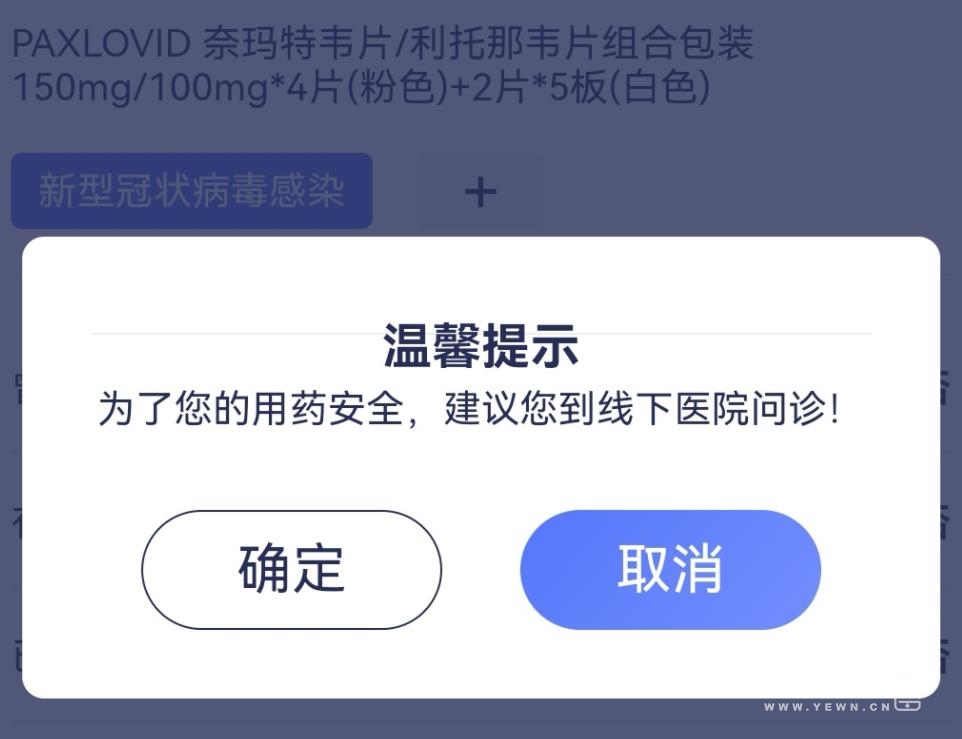
Task: Tap 取消 to cancel the dialog
Action: (x=670, y=569)
